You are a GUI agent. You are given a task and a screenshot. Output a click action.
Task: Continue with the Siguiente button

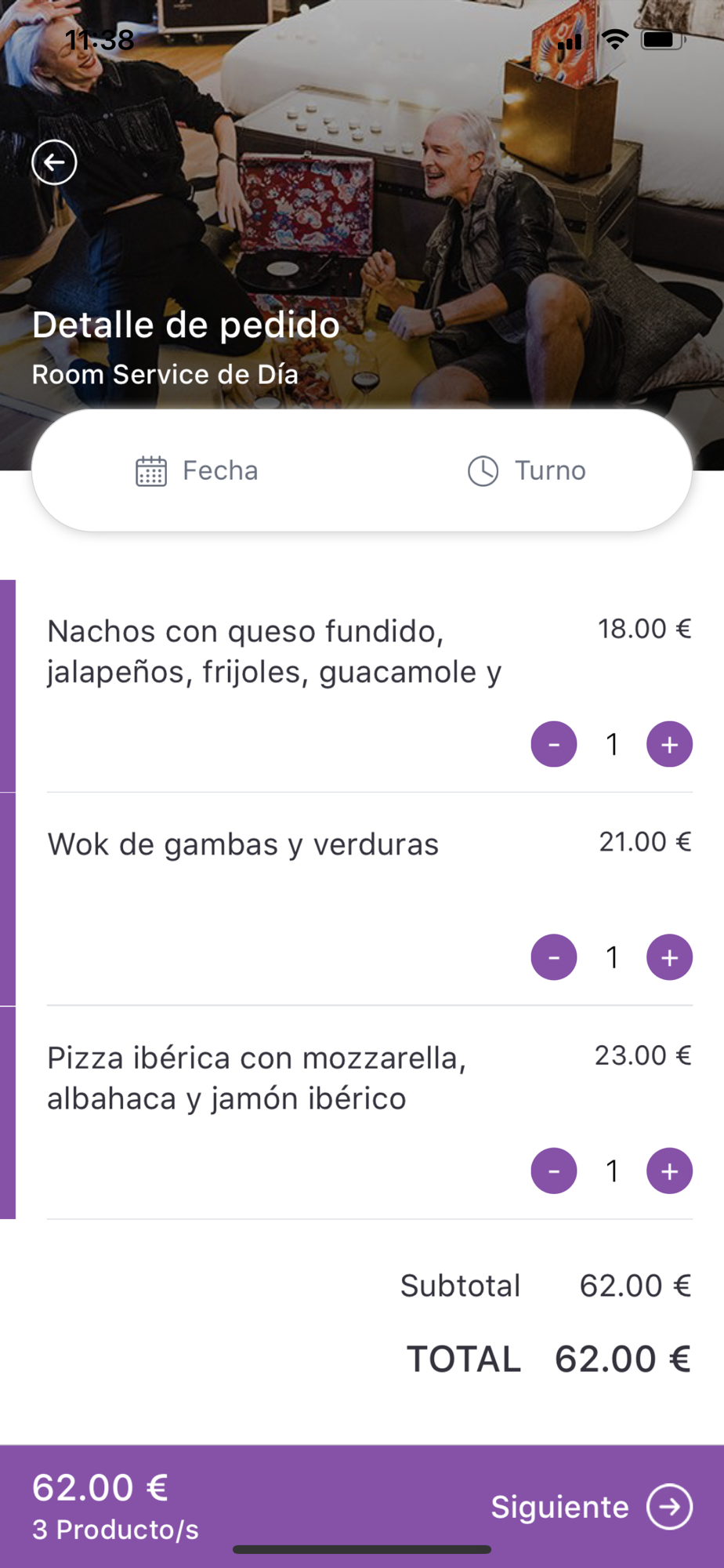click(591, 1506)
